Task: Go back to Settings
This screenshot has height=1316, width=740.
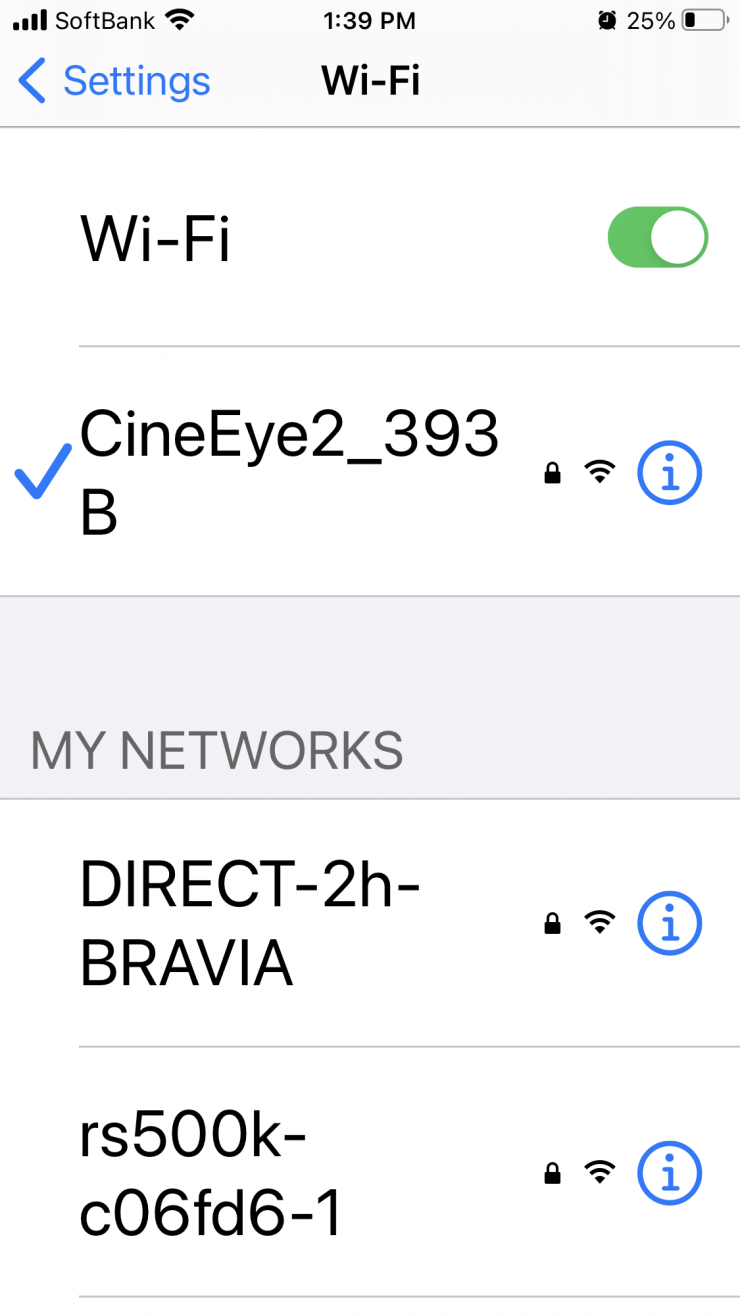Action: coord(114,81)
